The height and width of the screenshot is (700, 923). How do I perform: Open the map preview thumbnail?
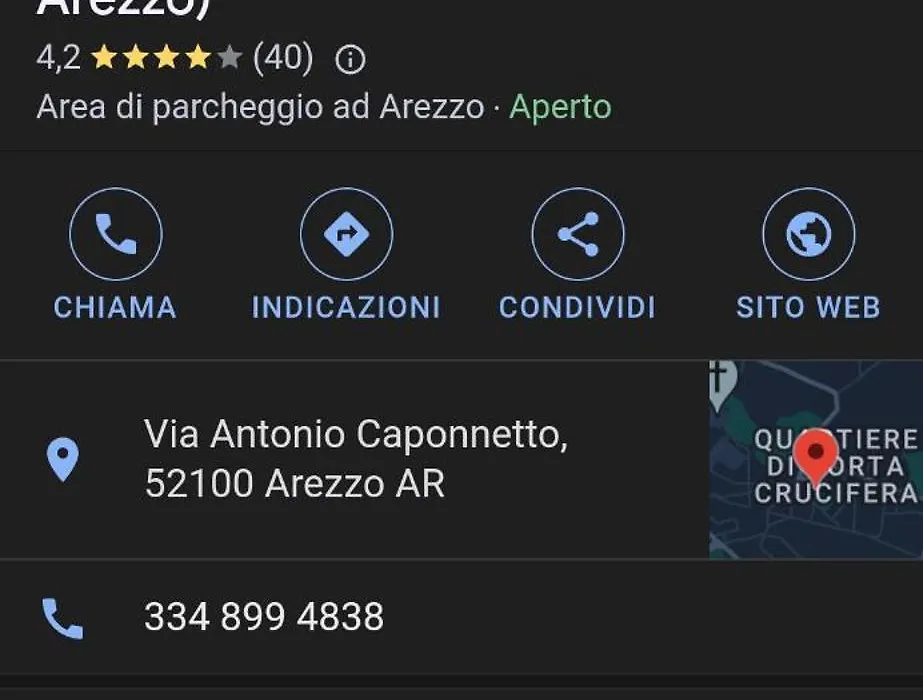click(815, 460)
